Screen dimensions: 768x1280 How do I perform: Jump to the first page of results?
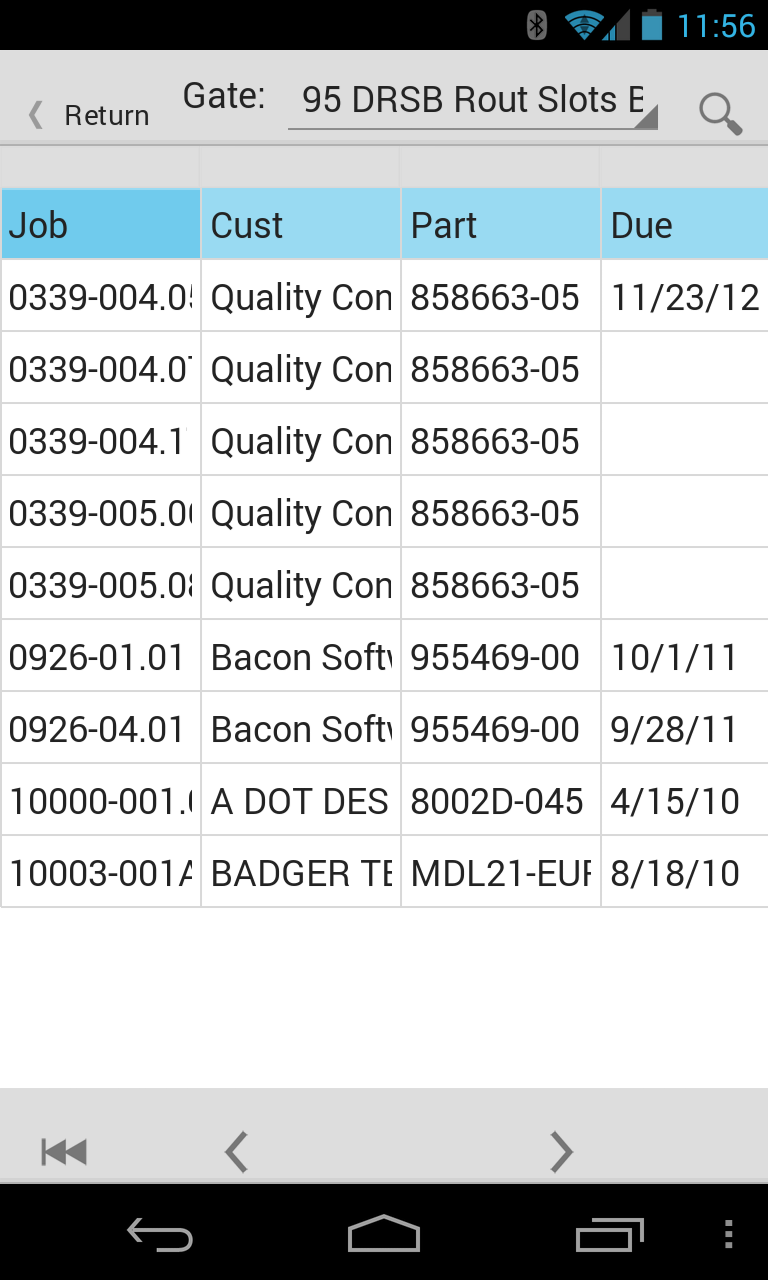[x=64, y=1152]
